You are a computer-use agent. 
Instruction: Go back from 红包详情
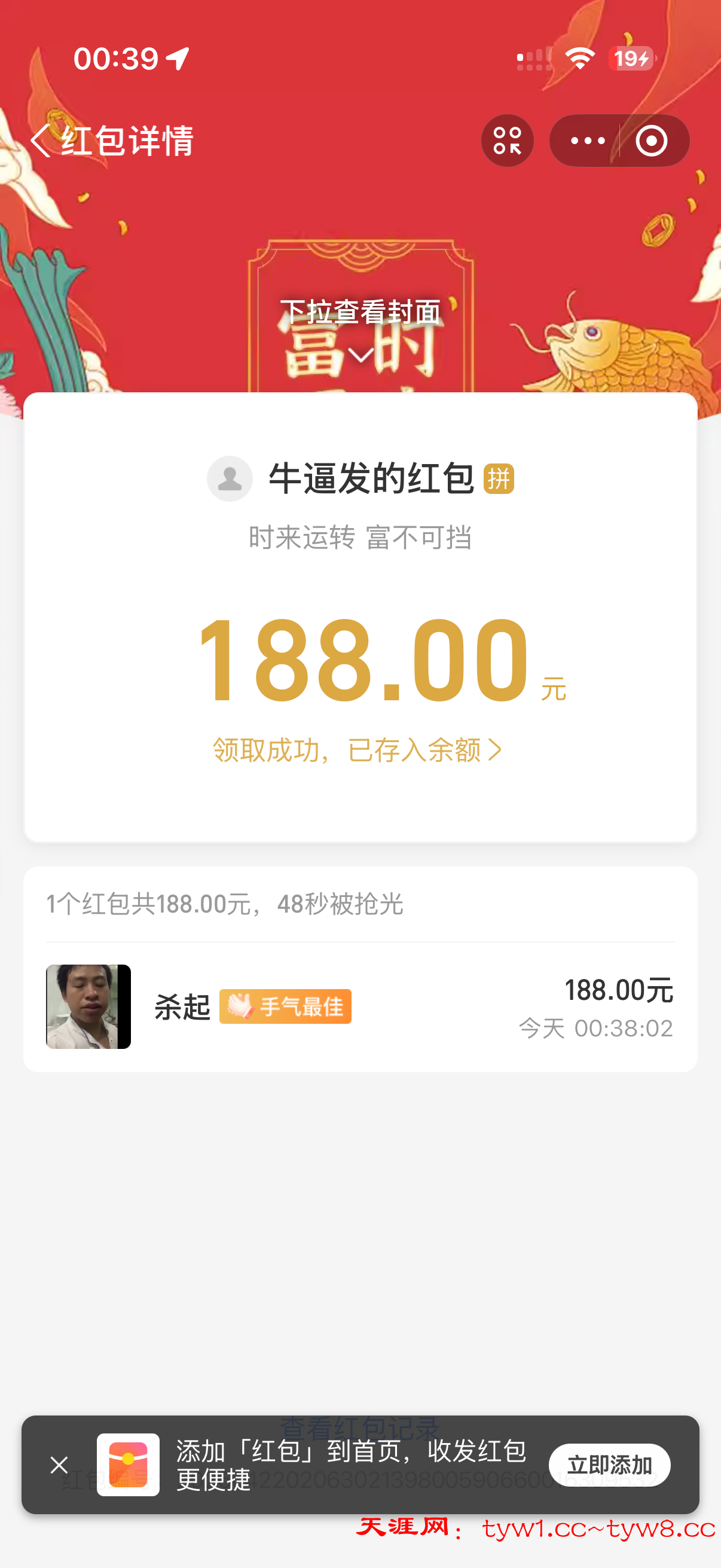pos(41,141)
